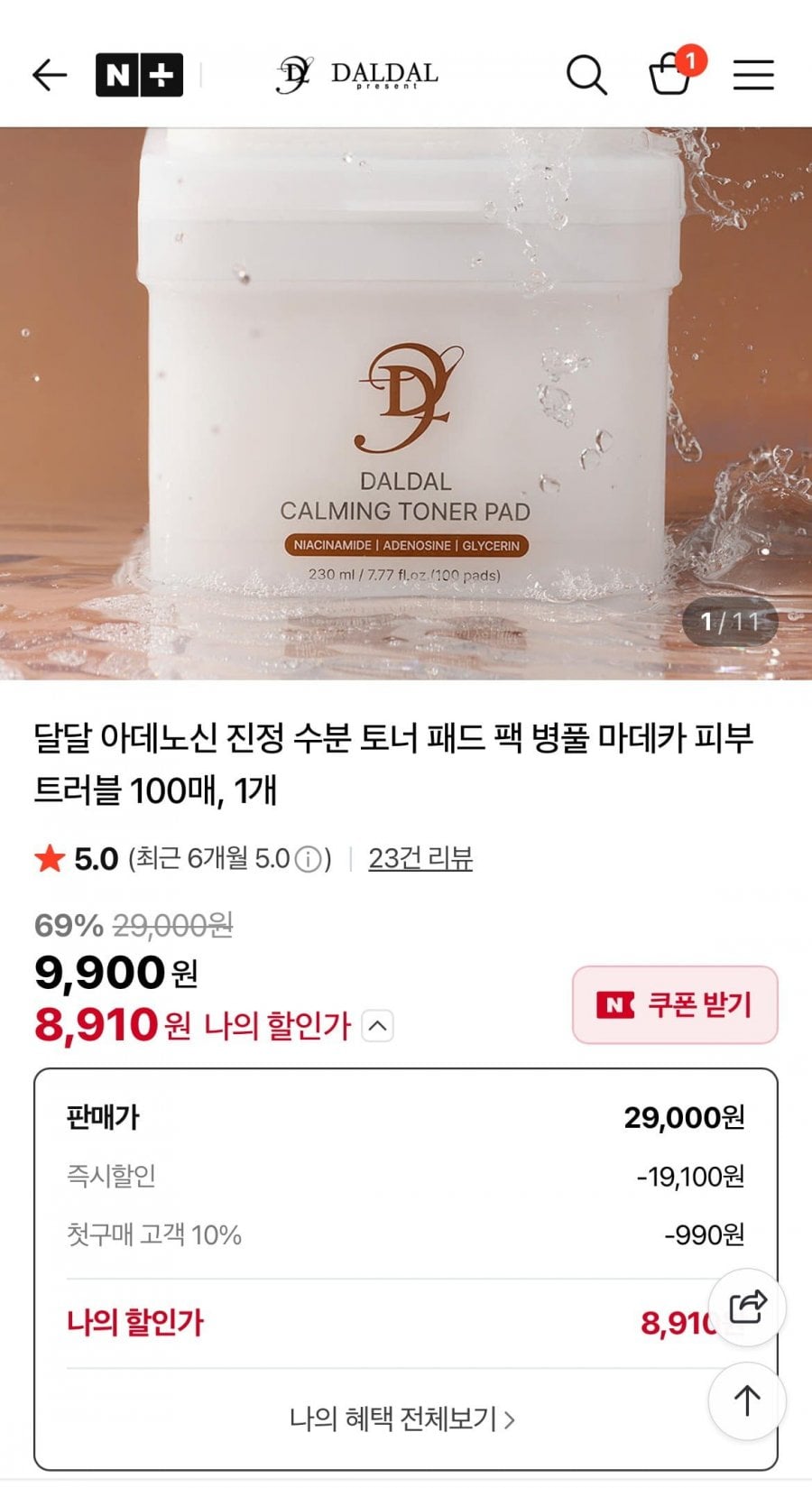The image size is (812, 1488).
Task: Open 나의 혜택 전체보기
Action: (402, 1419)
